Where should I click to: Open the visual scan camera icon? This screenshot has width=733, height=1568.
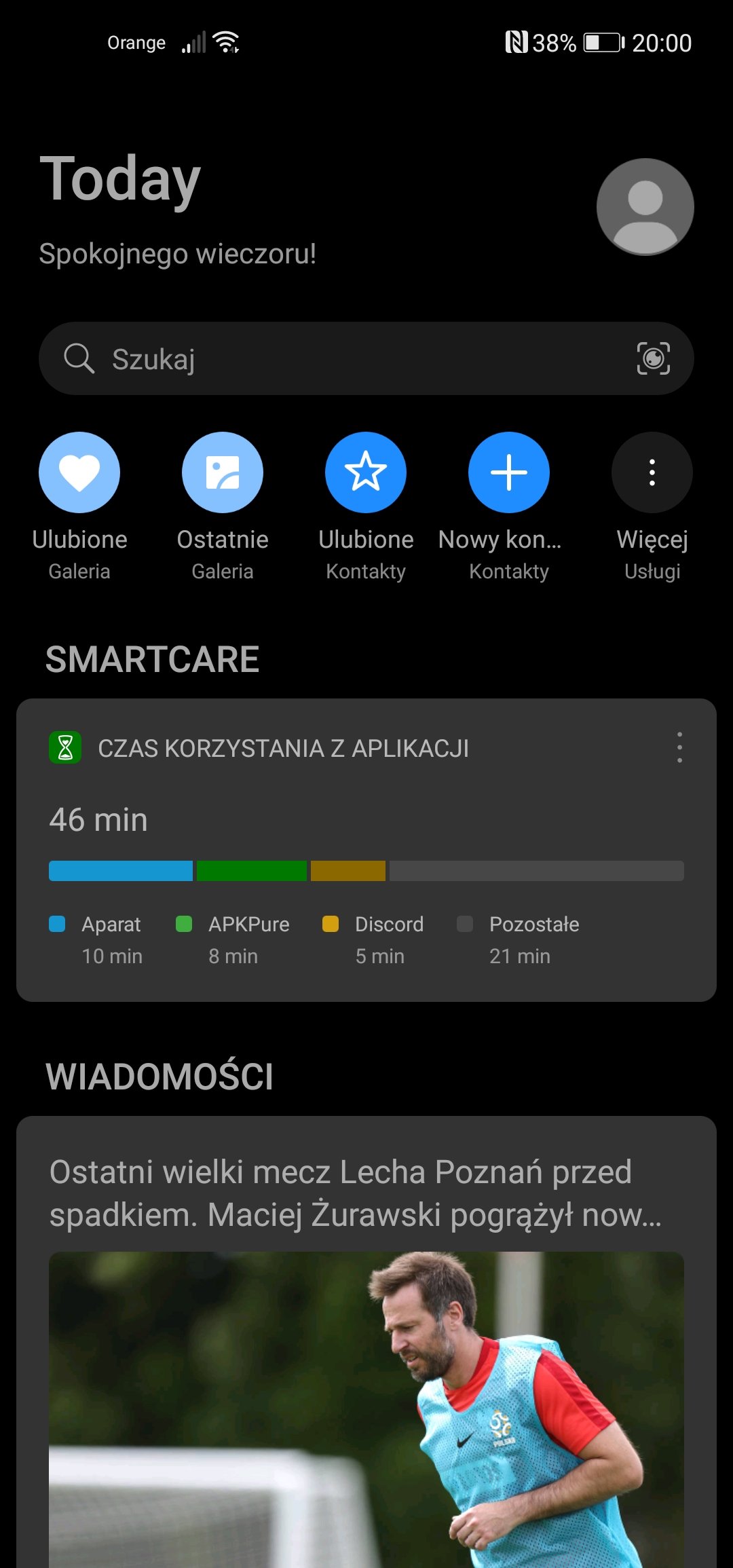pyautogui.click(x=653, y=358)
